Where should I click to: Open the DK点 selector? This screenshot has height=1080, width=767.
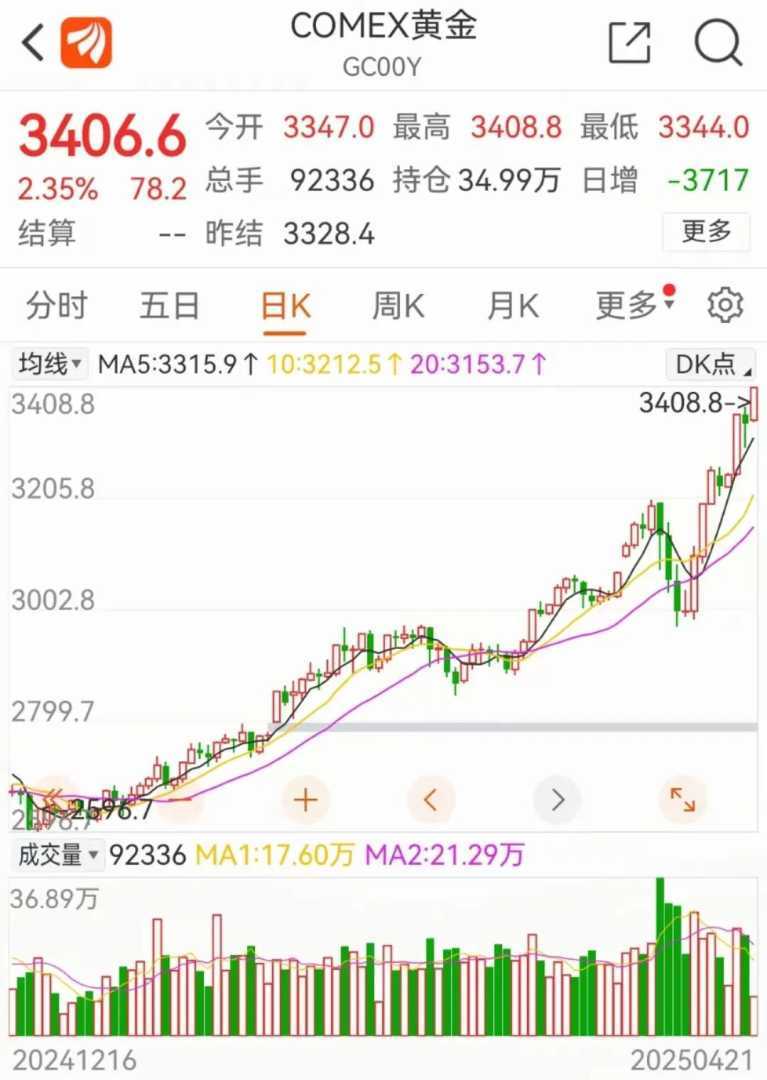(712, 365)
